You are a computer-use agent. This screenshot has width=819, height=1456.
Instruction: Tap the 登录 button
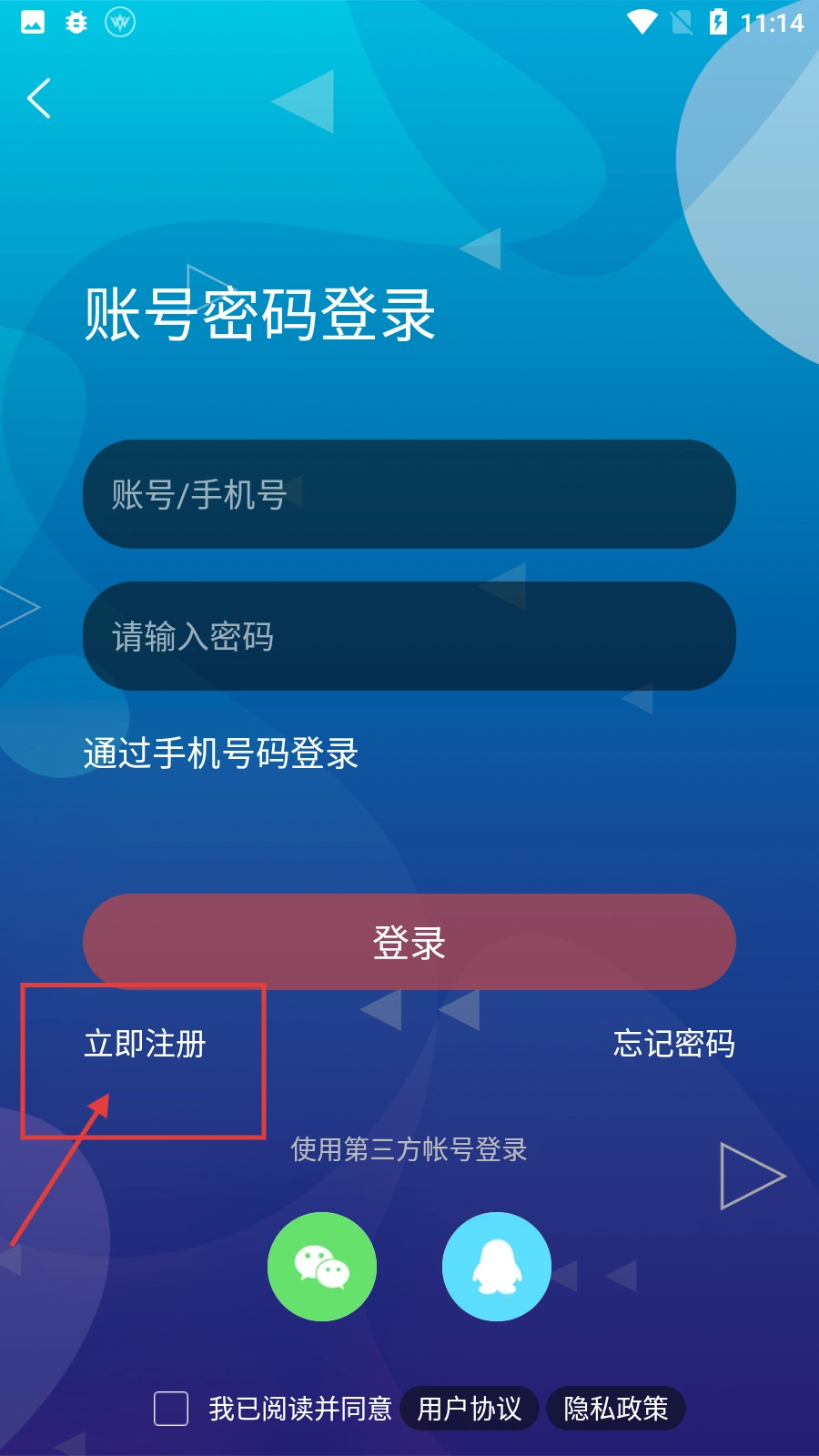[409, 942]
